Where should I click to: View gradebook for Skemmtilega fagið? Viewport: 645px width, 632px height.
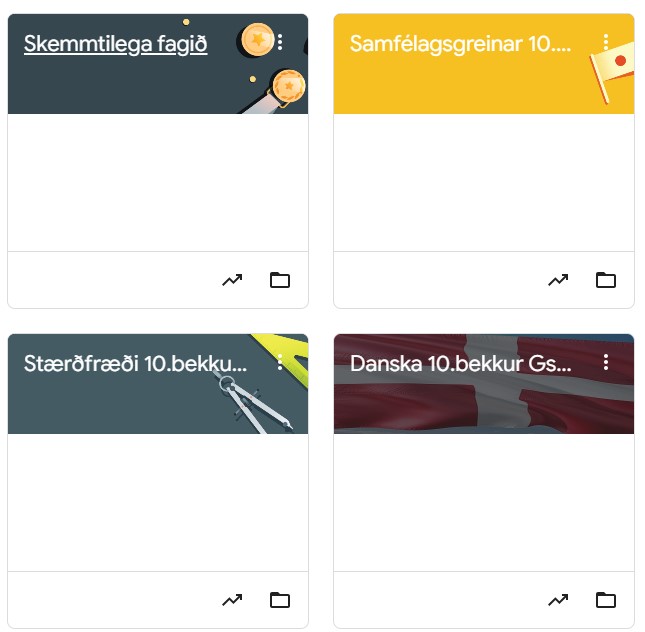(232, 280)
